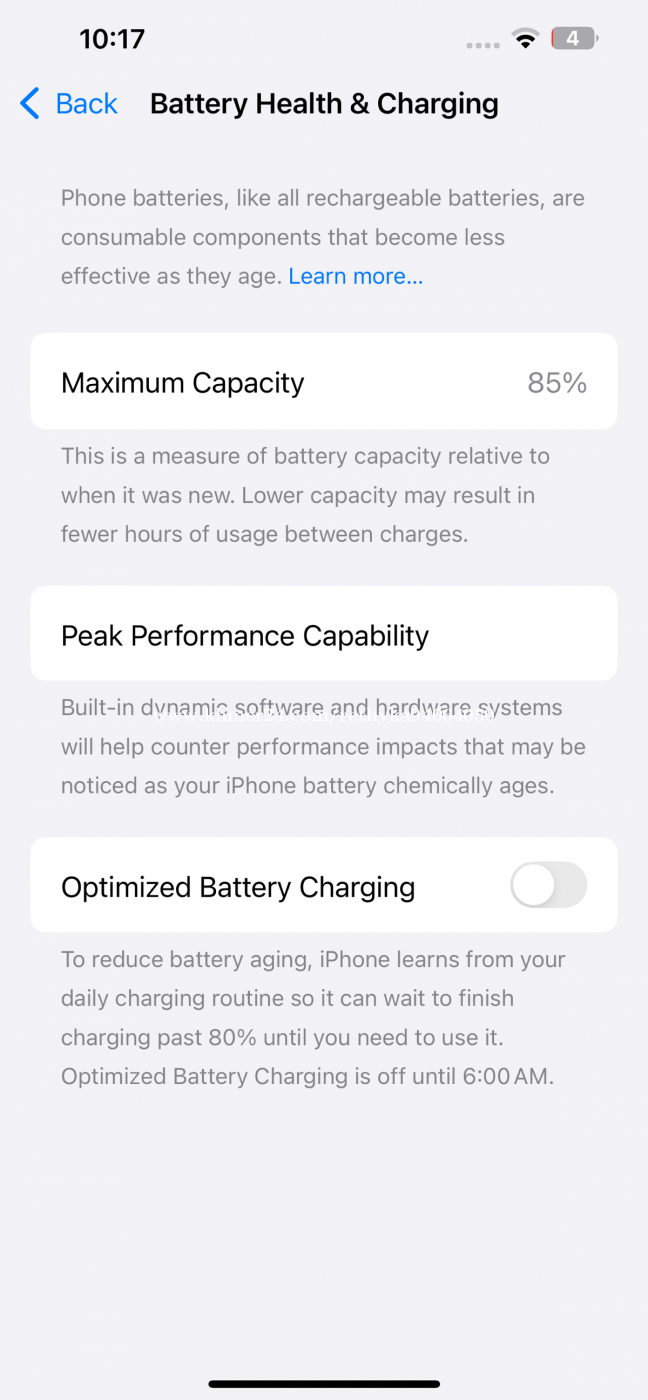The image size is (648, 1400).
Task: Go back to the previous Battery screen
Action: coord(68,103)
